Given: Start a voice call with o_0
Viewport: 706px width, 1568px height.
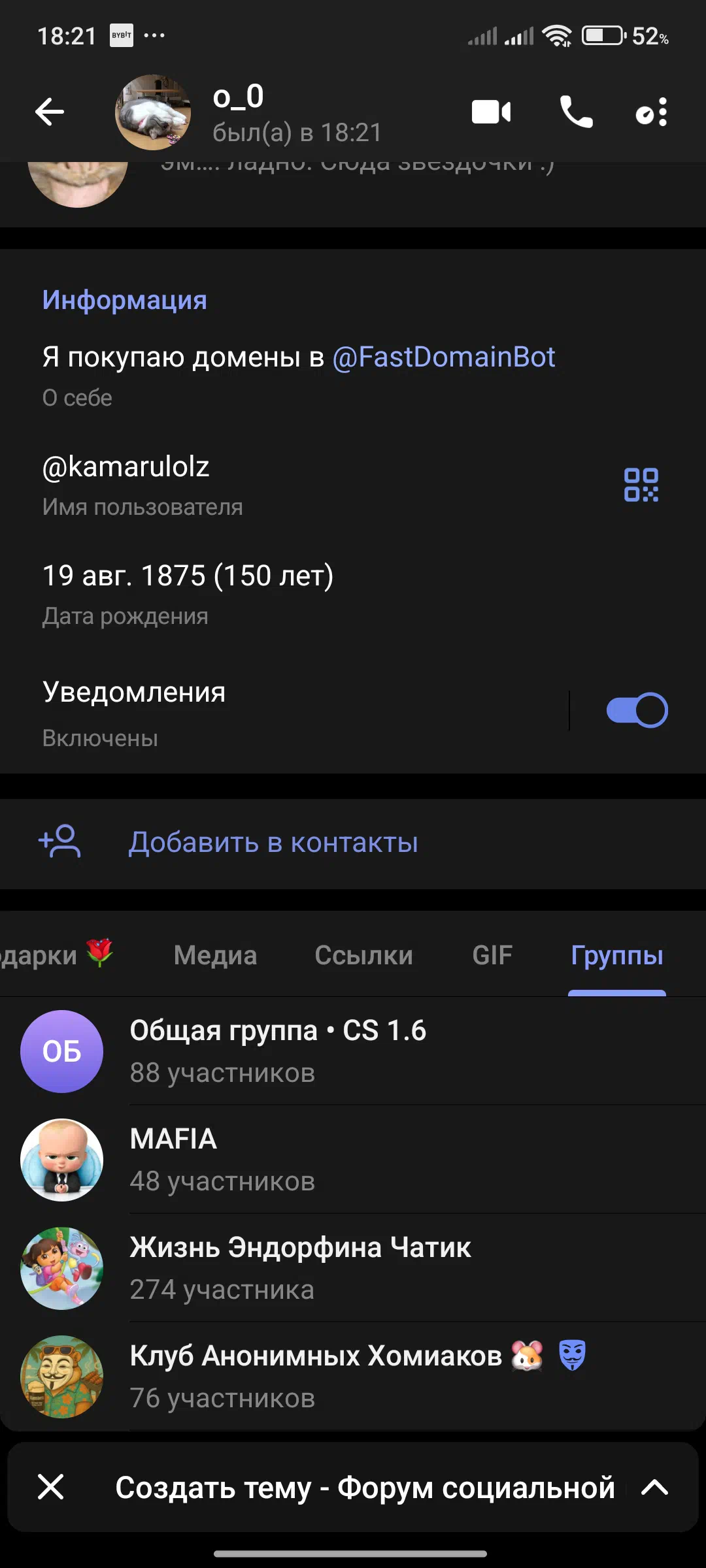Looking at the screenshot, I should [x=576, y=112].
